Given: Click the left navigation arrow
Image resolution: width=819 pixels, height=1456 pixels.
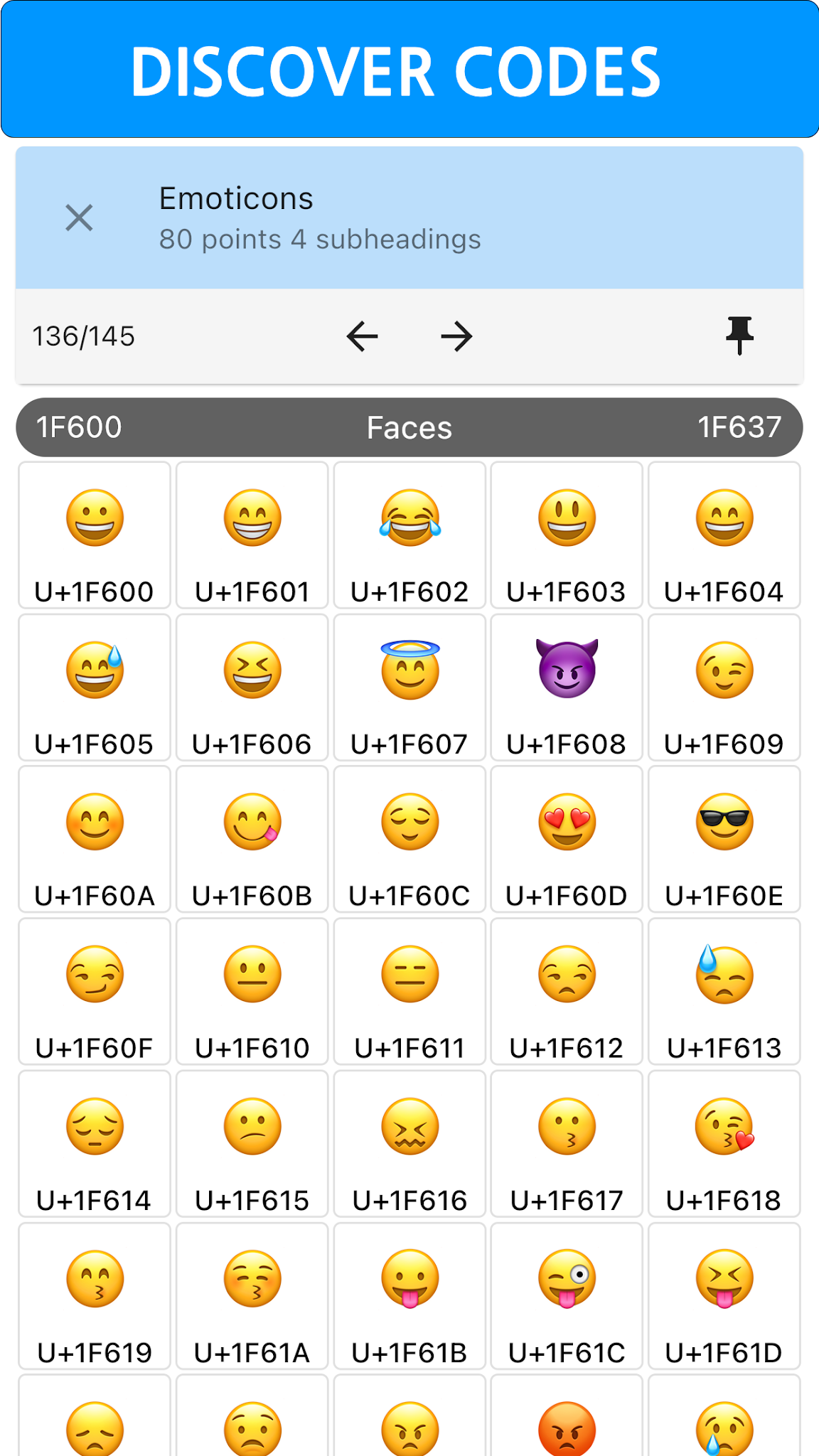Looking at the screenshot, I should click(363, 336).
